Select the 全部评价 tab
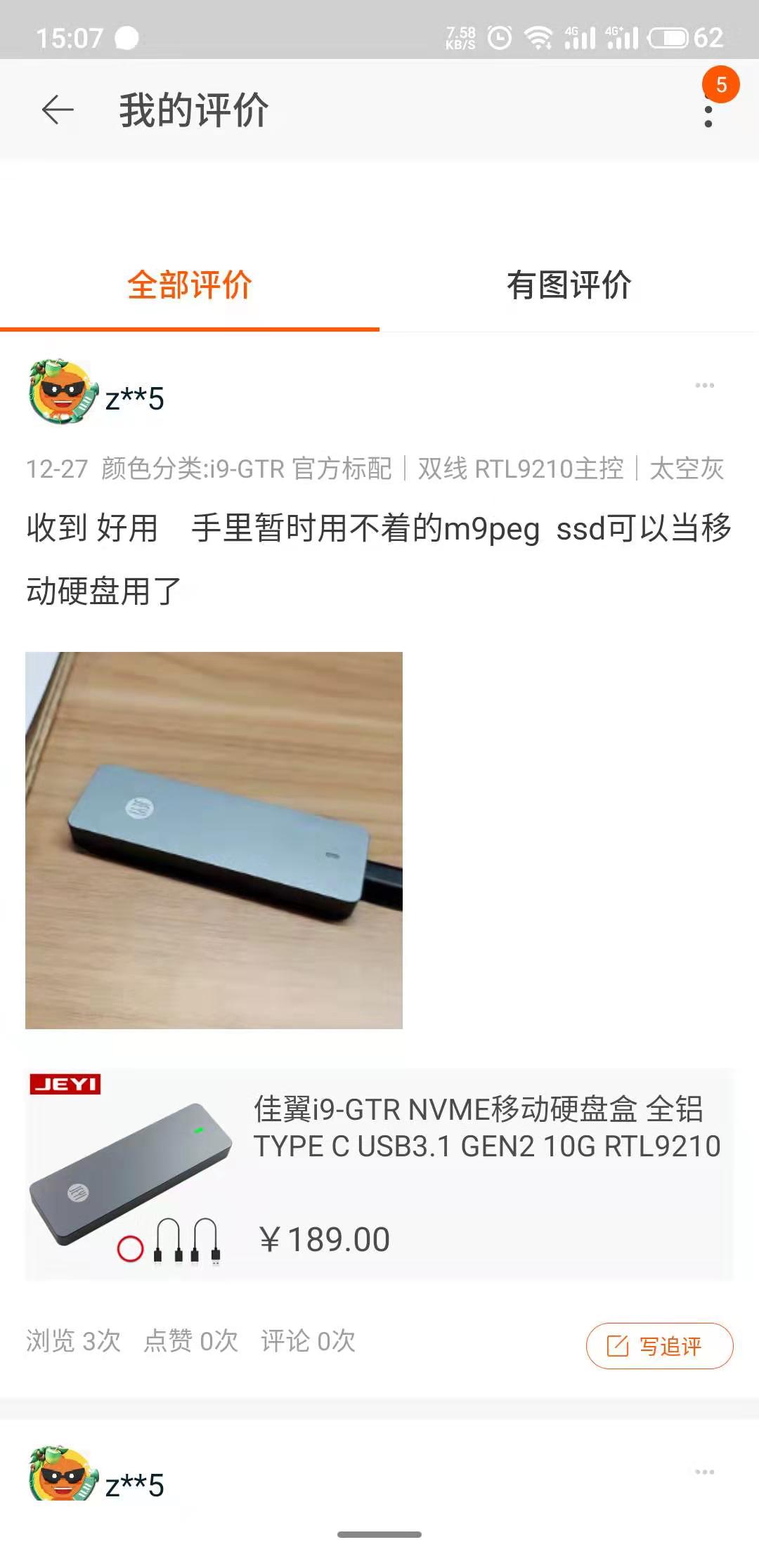Screen dimensions: 759x1568 point(190,285)
